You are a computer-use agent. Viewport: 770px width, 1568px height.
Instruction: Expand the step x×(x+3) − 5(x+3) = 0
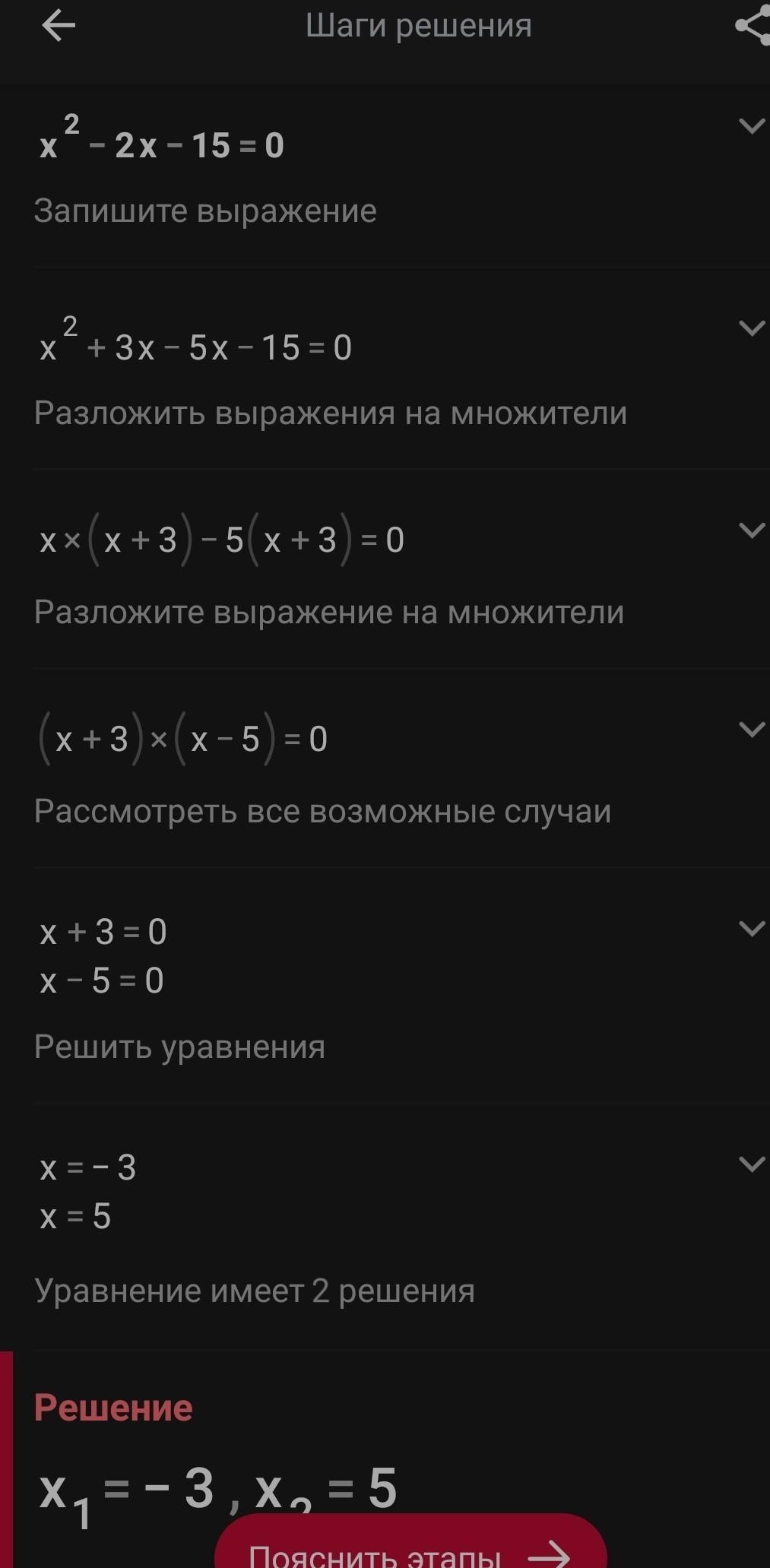[752, 531]
